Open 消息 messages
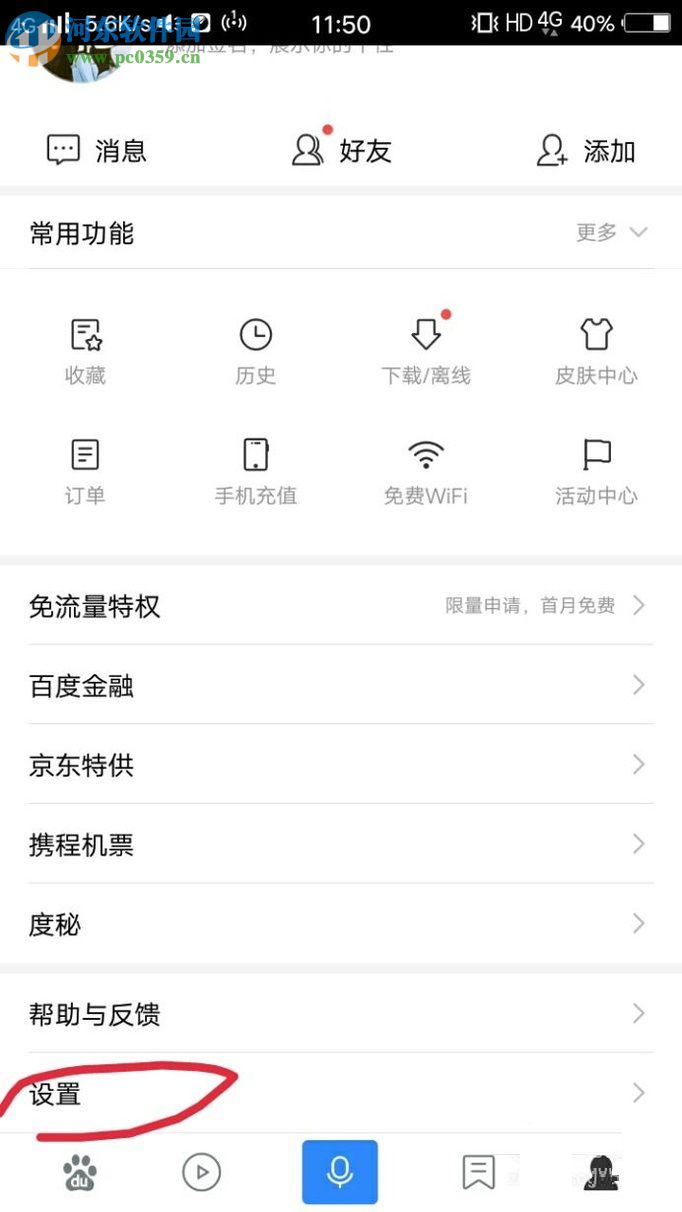This screenshot has height=1212, width=682. [97, 151]
